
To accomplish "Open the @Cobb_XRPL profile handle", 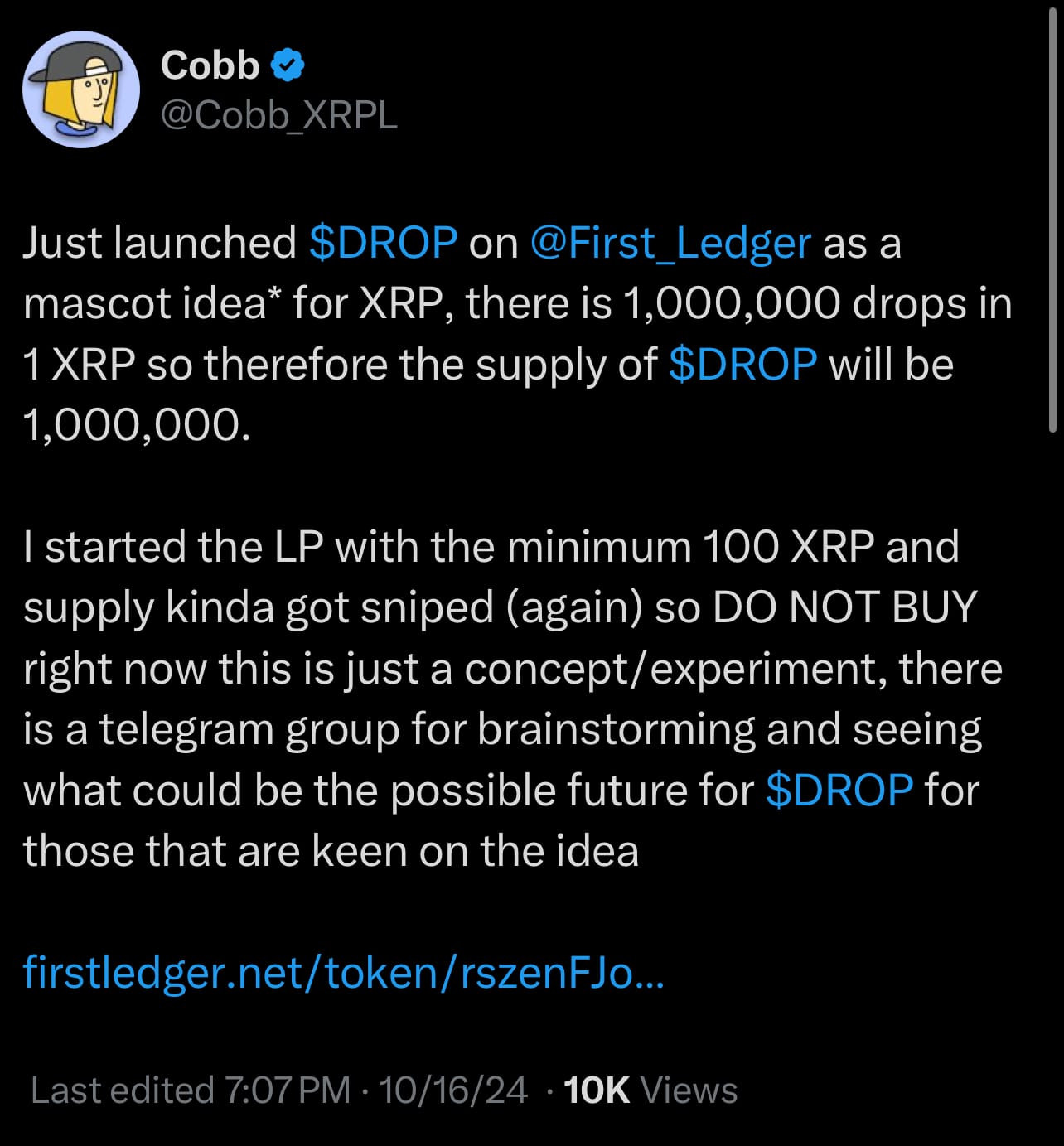I will coord(279,115).
